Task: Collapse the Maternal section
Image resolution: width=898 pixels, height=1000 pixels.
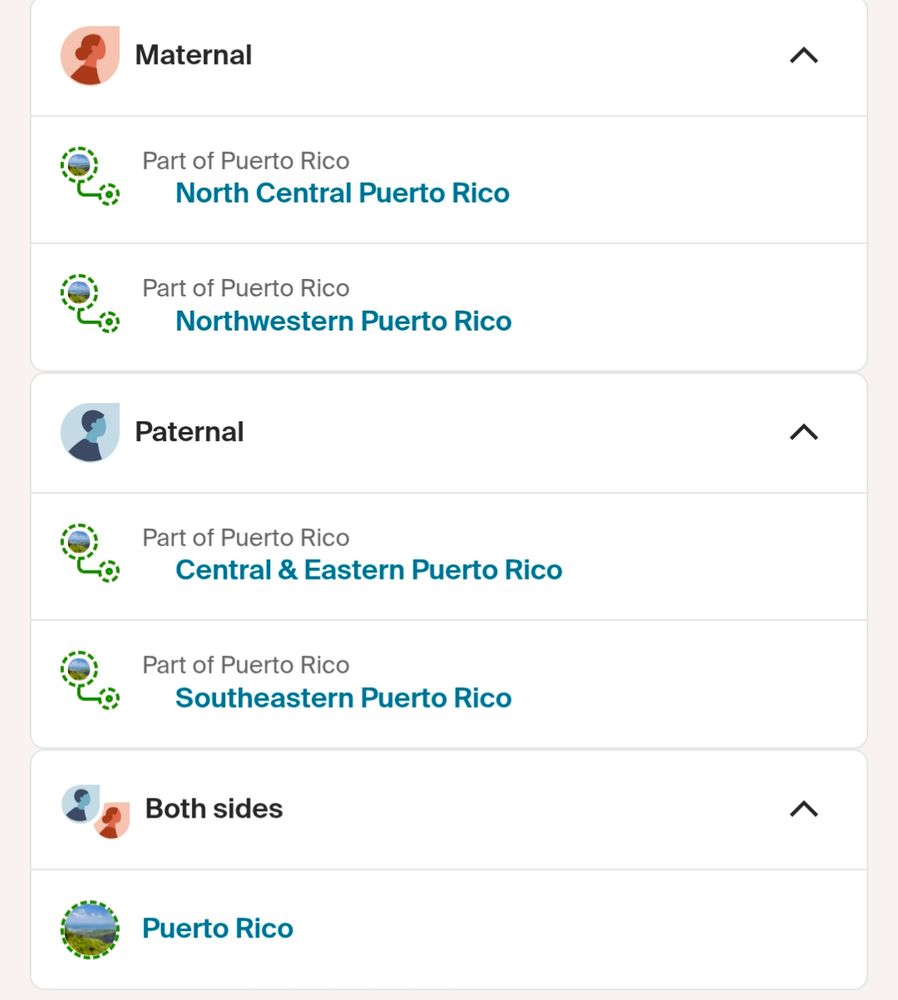Action: (x=804, y=56)
